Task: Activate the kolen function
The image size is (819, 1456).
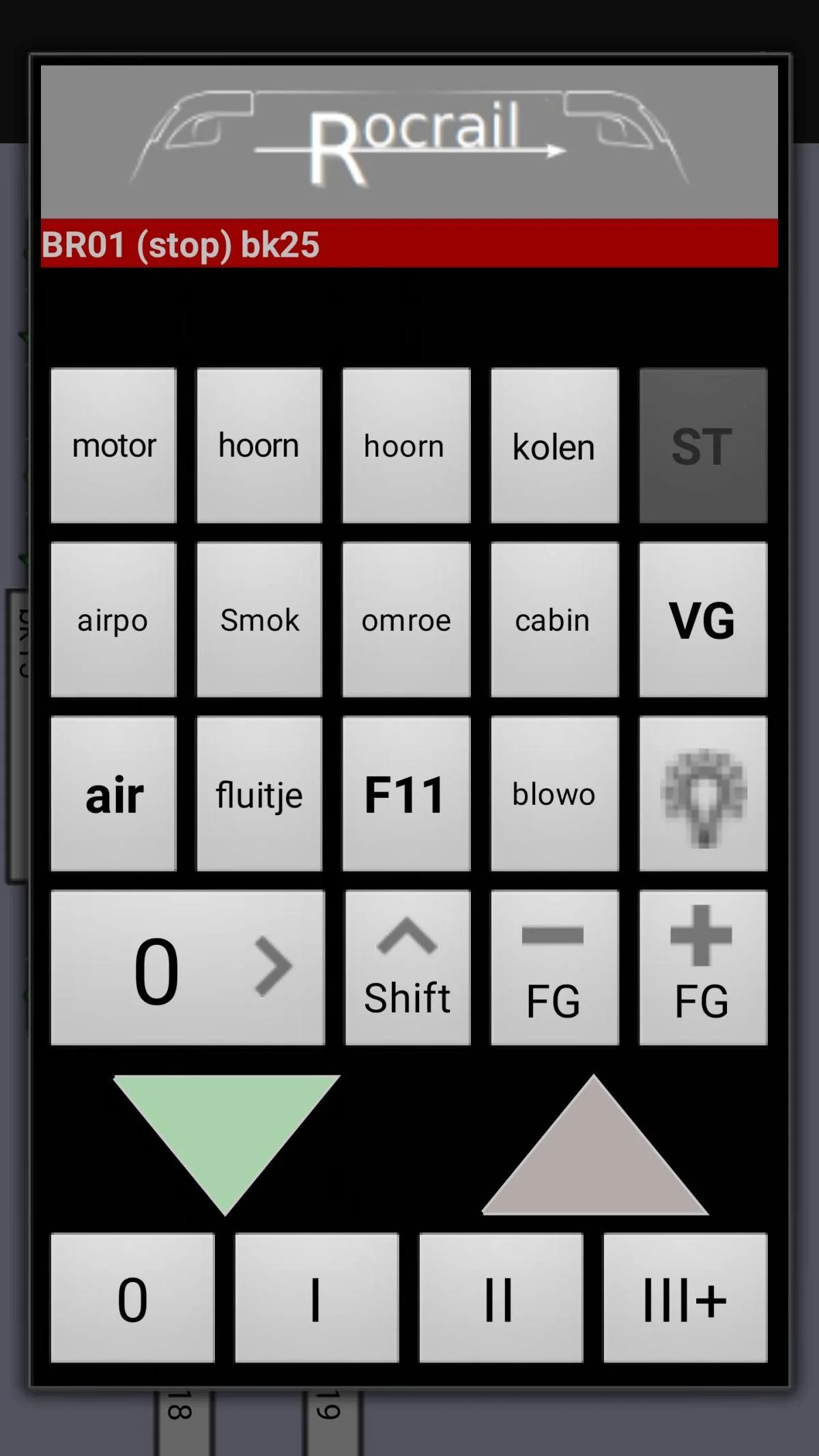Action: coord(554,446)
